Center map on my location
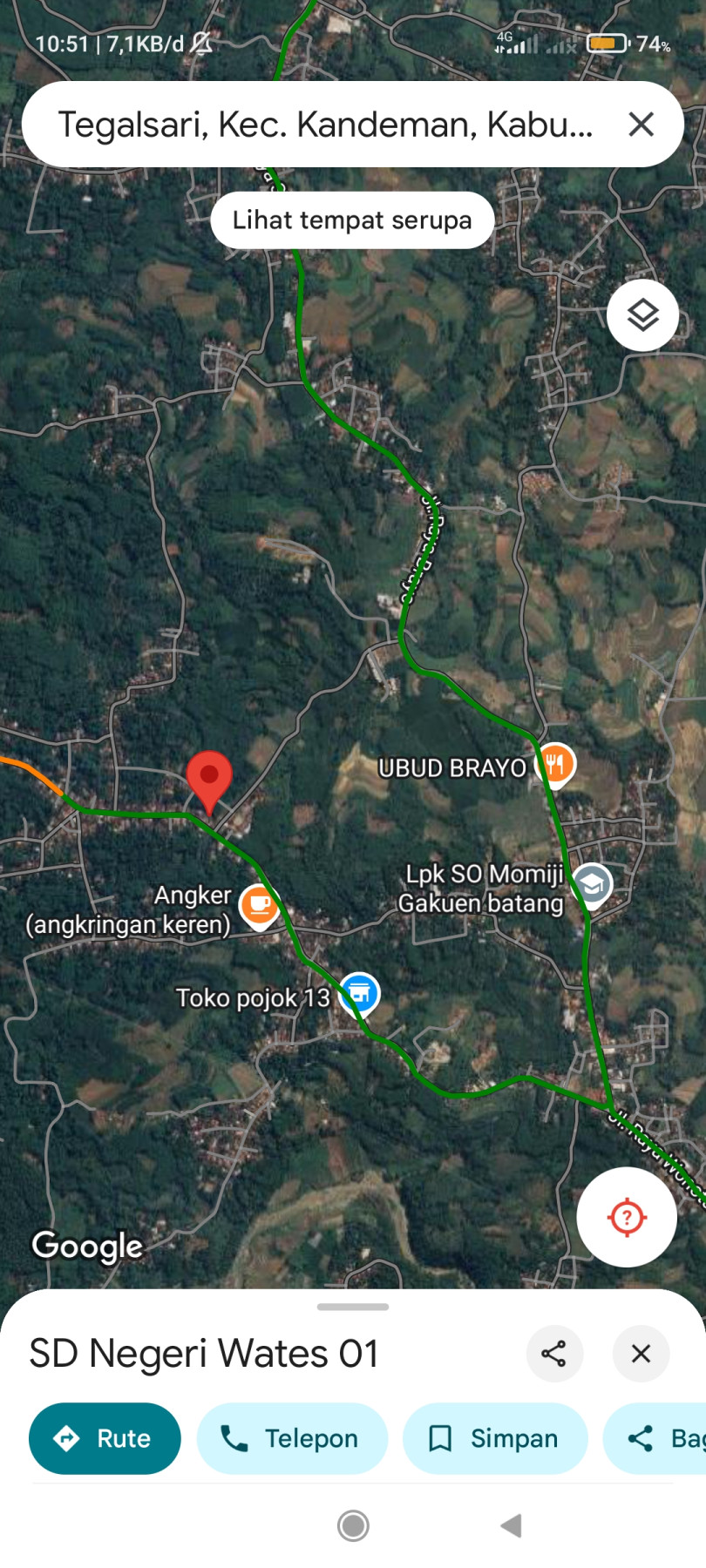Screen dimensions: 706x1568 627,1217
